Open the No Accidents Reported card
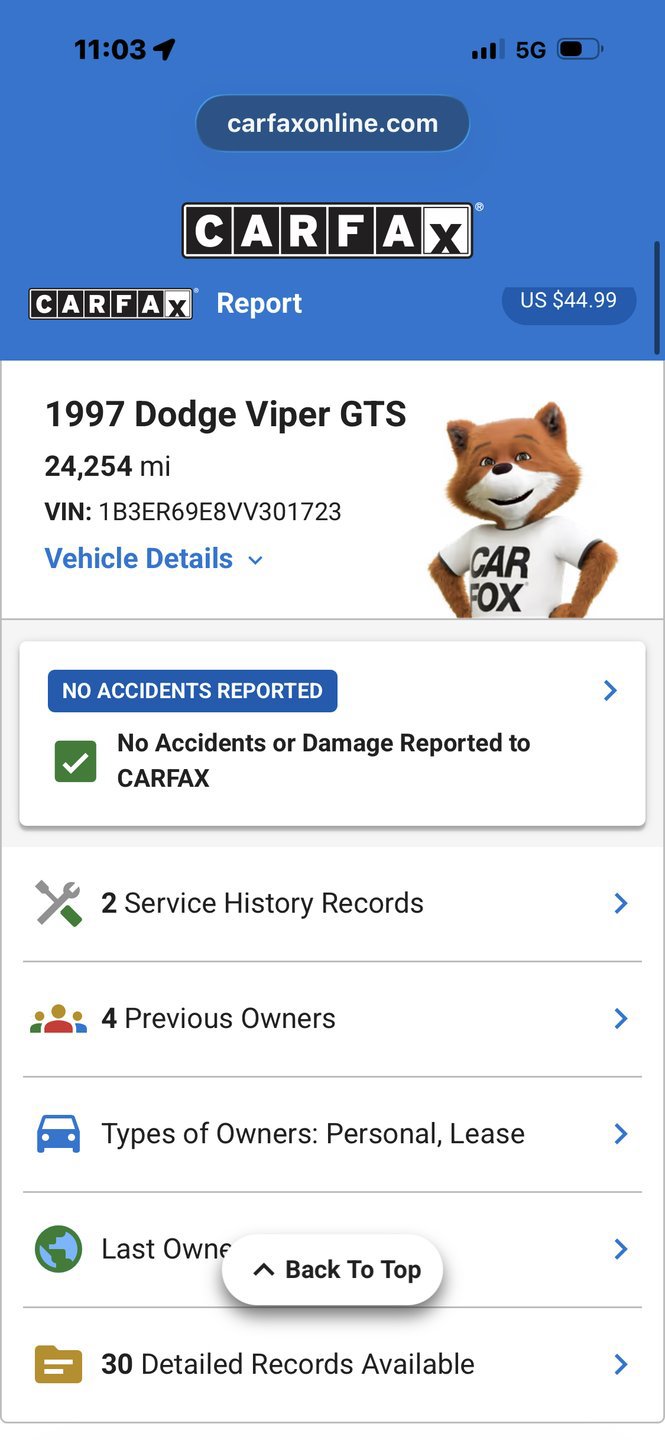This screenshot has width=665, height=1440. pos(332,734)
